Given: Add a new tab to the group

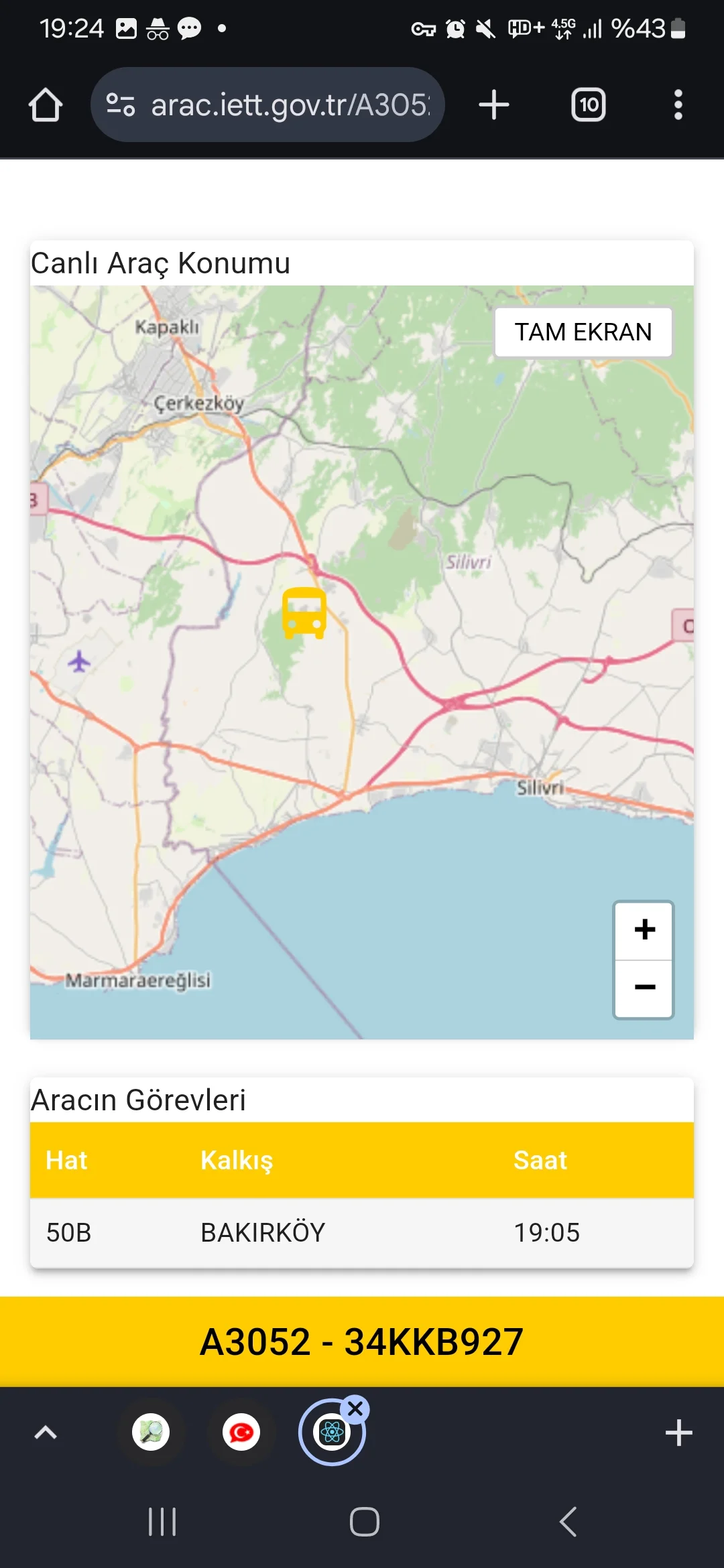Looking at the screenshot, I should click(678, 1433).
